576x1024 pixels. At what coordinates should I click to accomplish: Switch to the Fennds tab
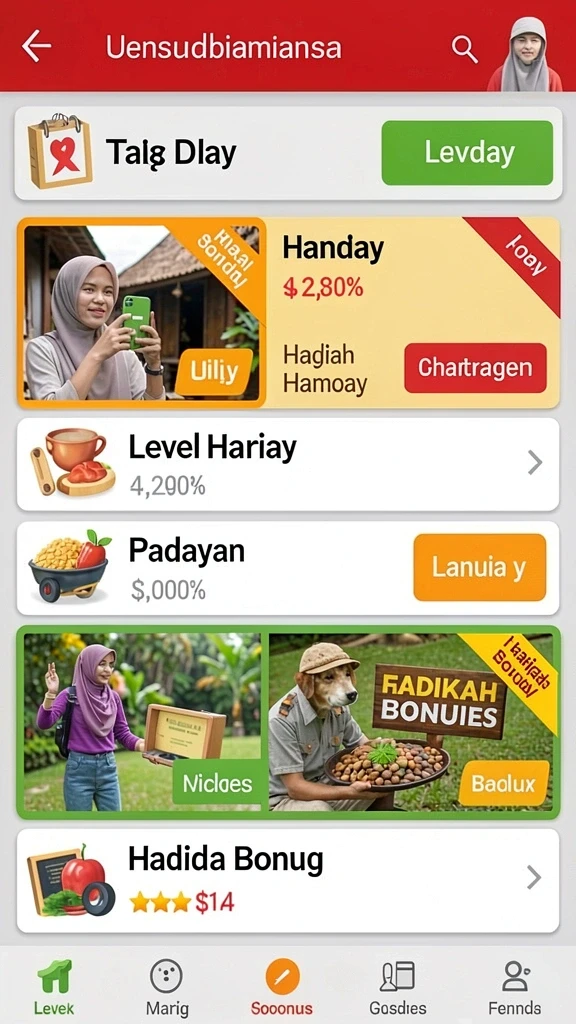[x=515, y=986]
